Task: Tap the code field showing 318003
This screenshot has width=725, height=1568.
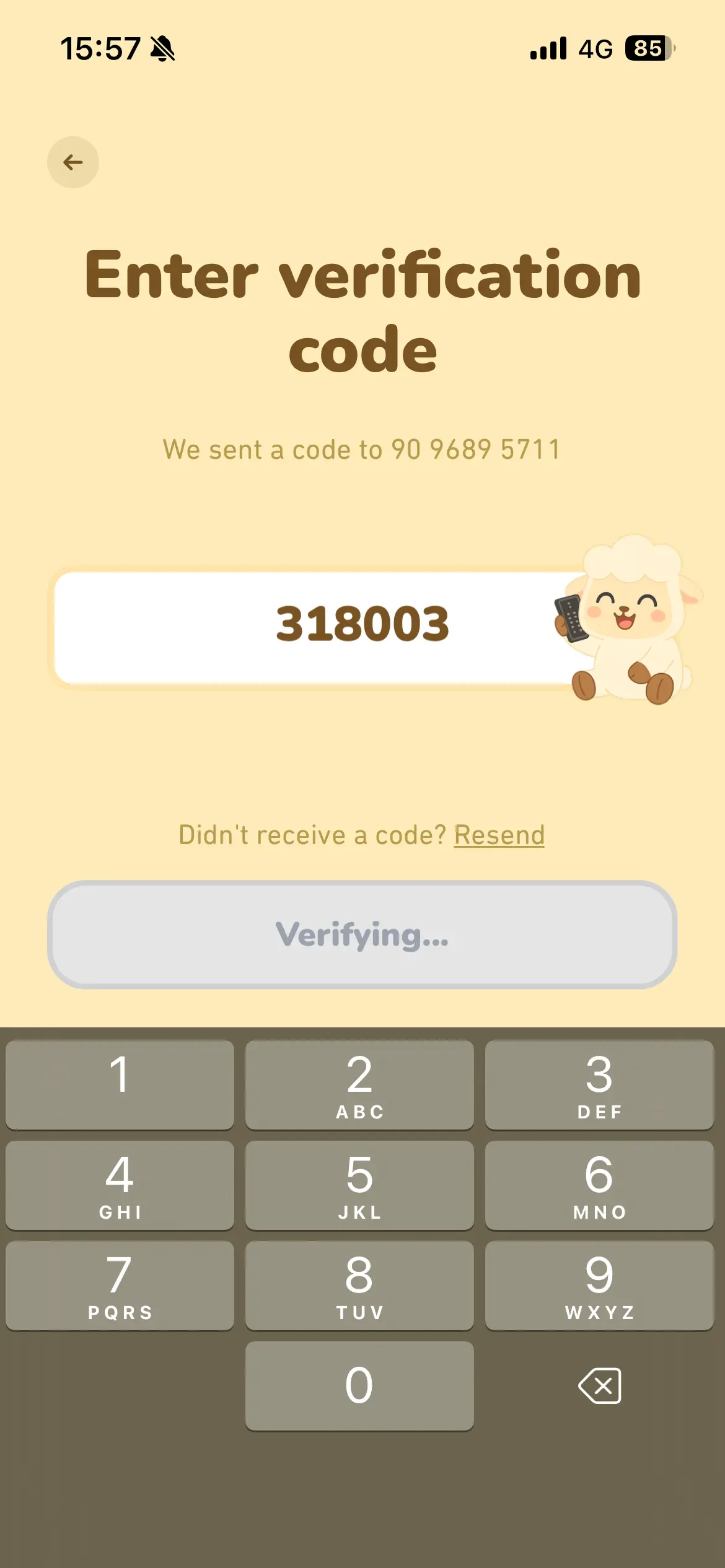Action: 361,625
